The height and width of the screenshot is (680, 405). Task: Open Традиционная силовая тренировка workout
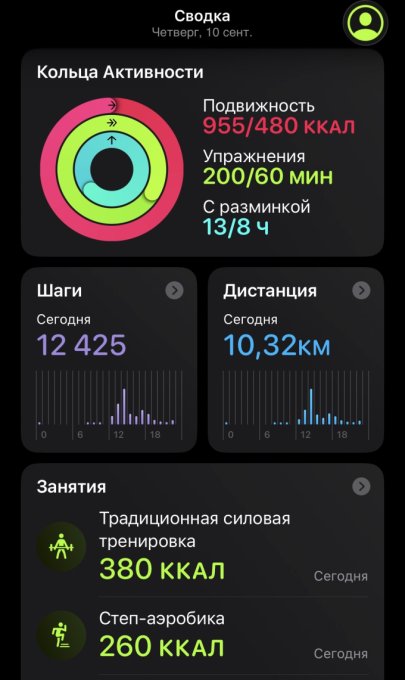pyautogui.click(x=202, y=548)
